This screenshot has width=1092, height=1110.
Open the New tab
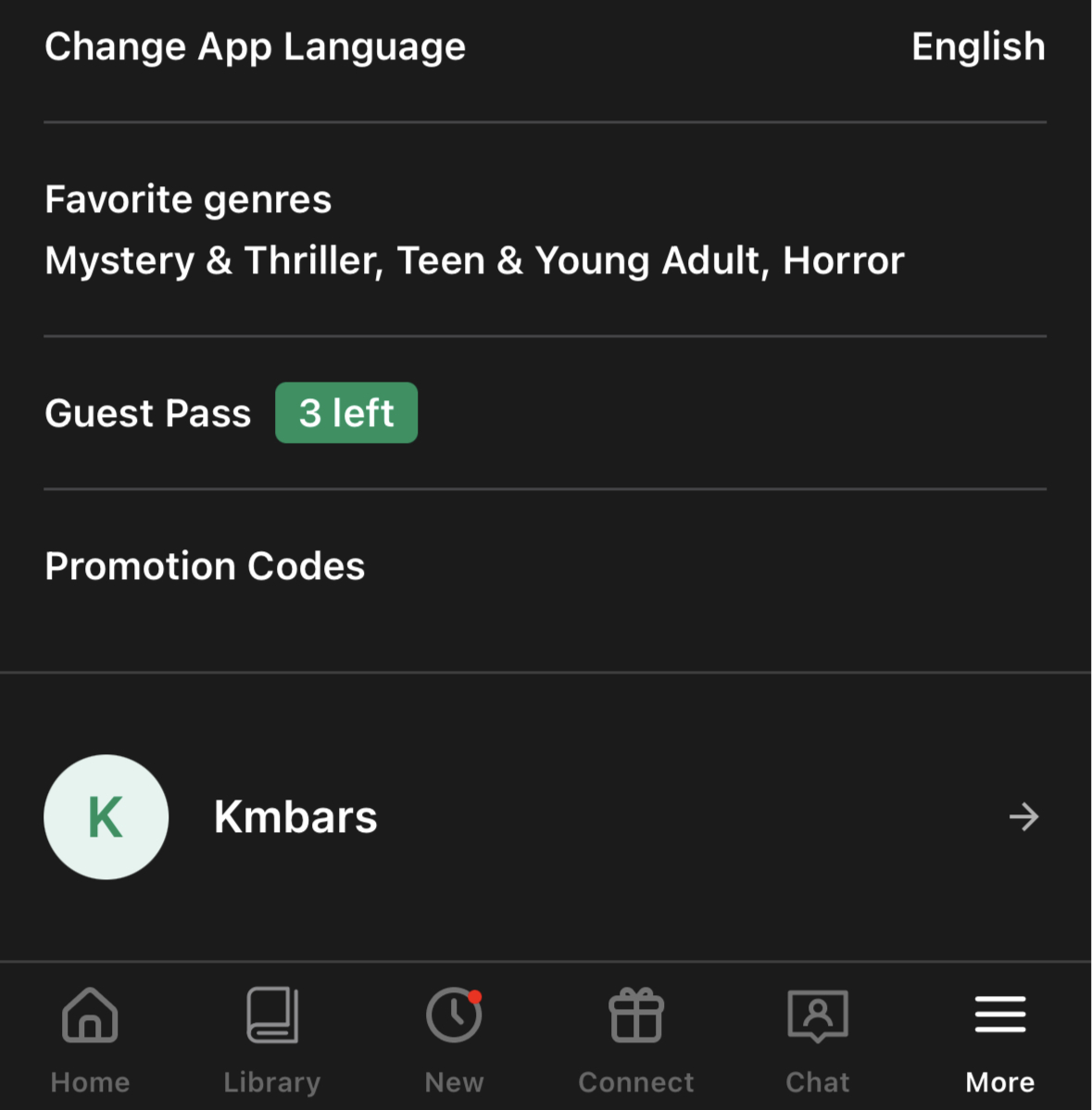coord(454,1039)
